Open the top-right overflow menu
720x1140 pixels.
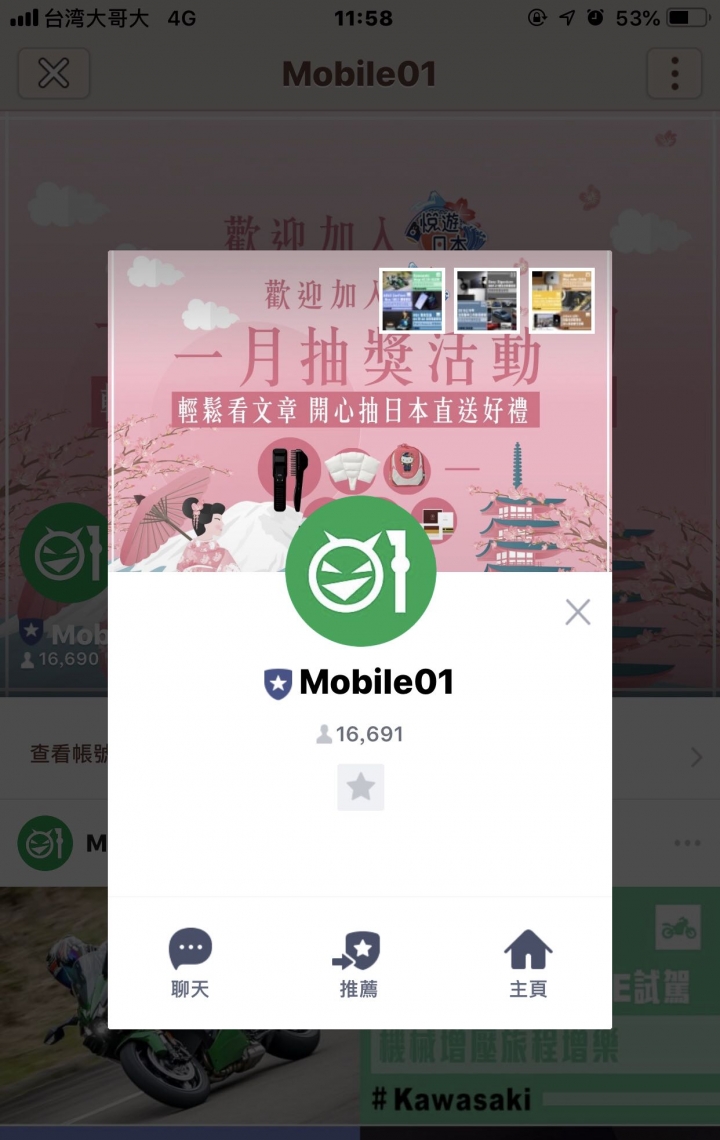click(675, 73)
